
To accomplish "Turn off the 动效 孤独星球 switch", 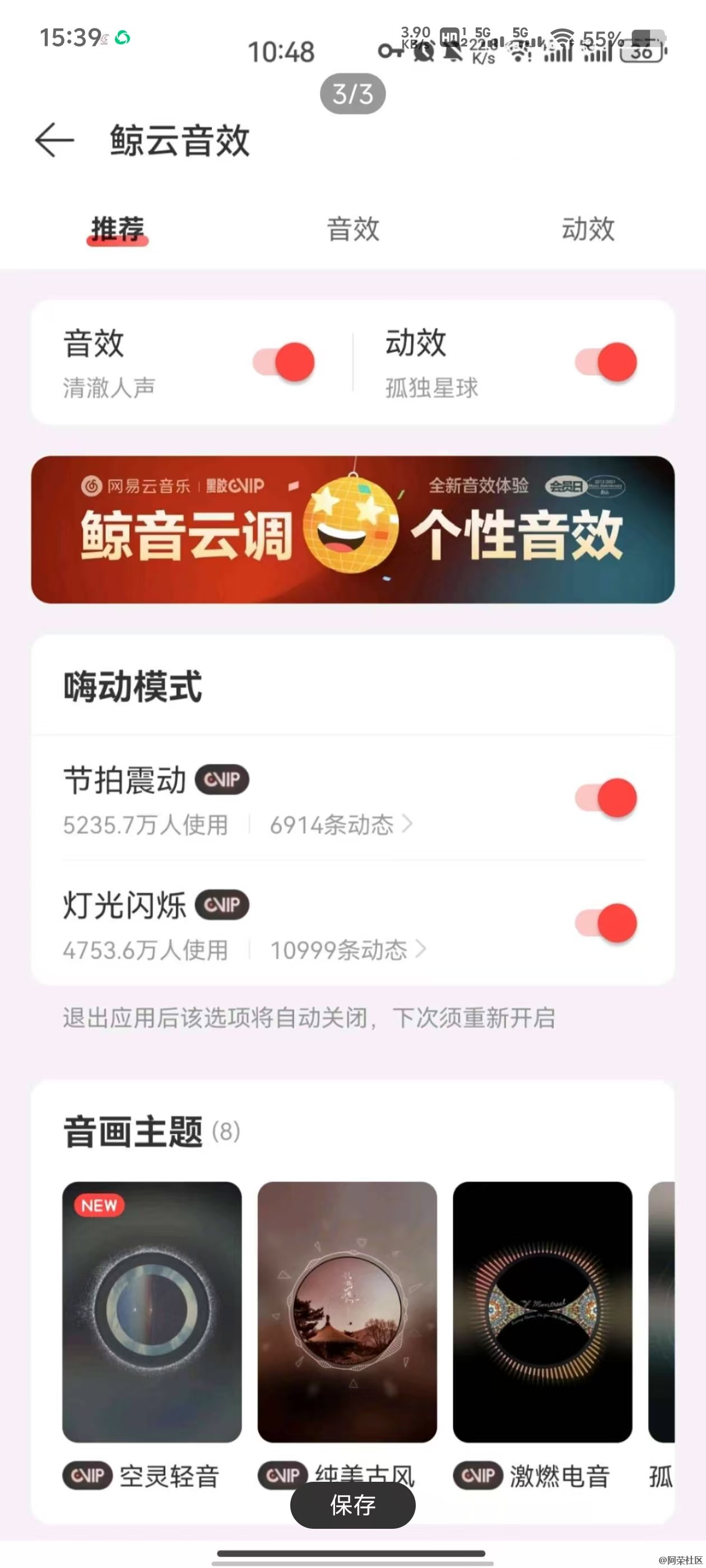I will coord(607,362).
